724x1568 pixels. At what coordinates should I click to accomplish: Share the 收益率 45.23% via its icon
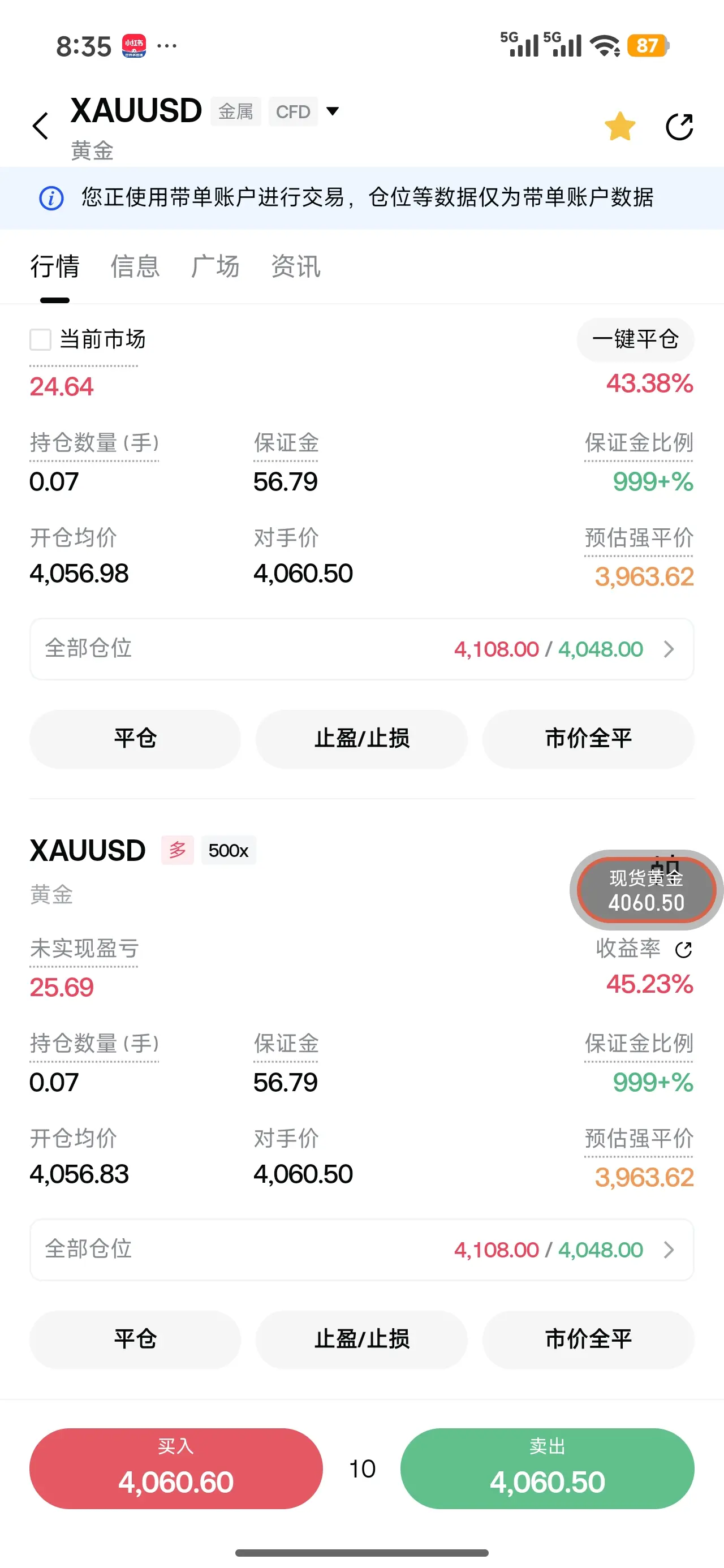click(x=683, y=949)
